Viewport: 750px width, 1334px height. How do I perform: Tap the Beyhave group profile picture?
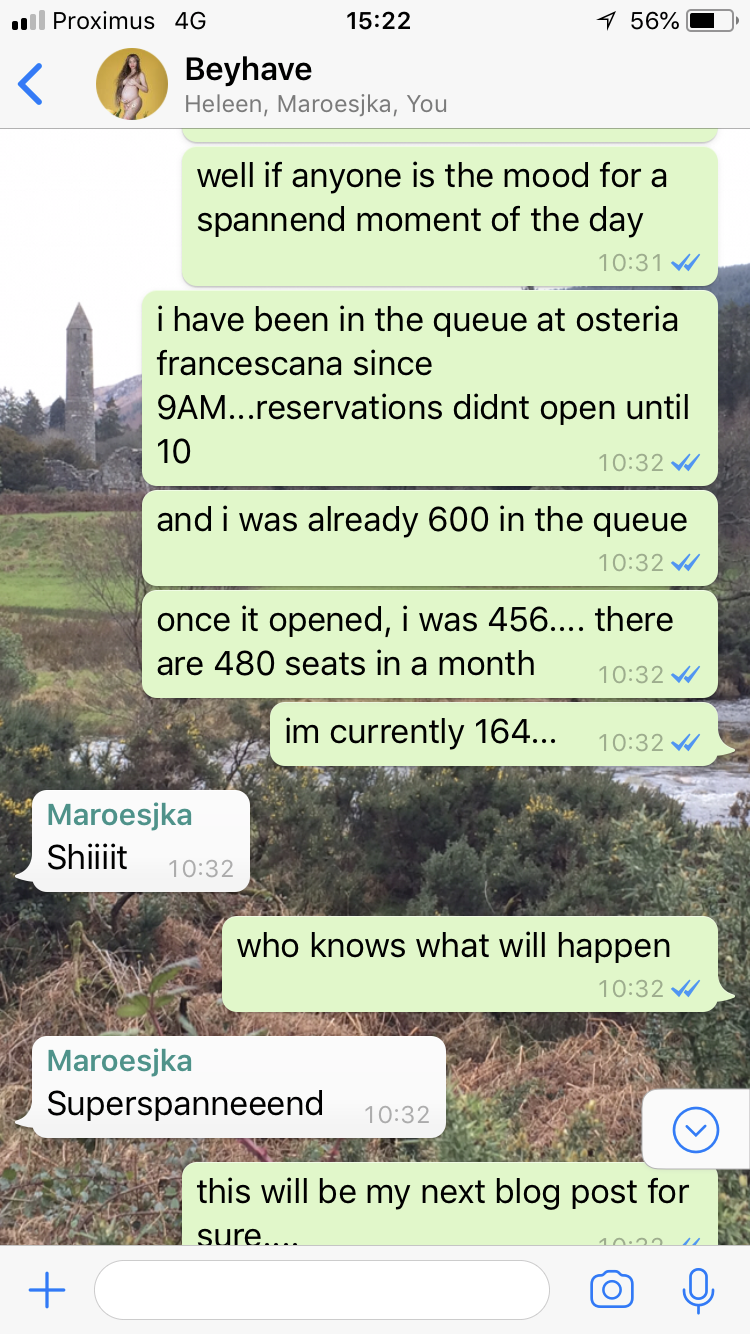[x=131, y=84]
